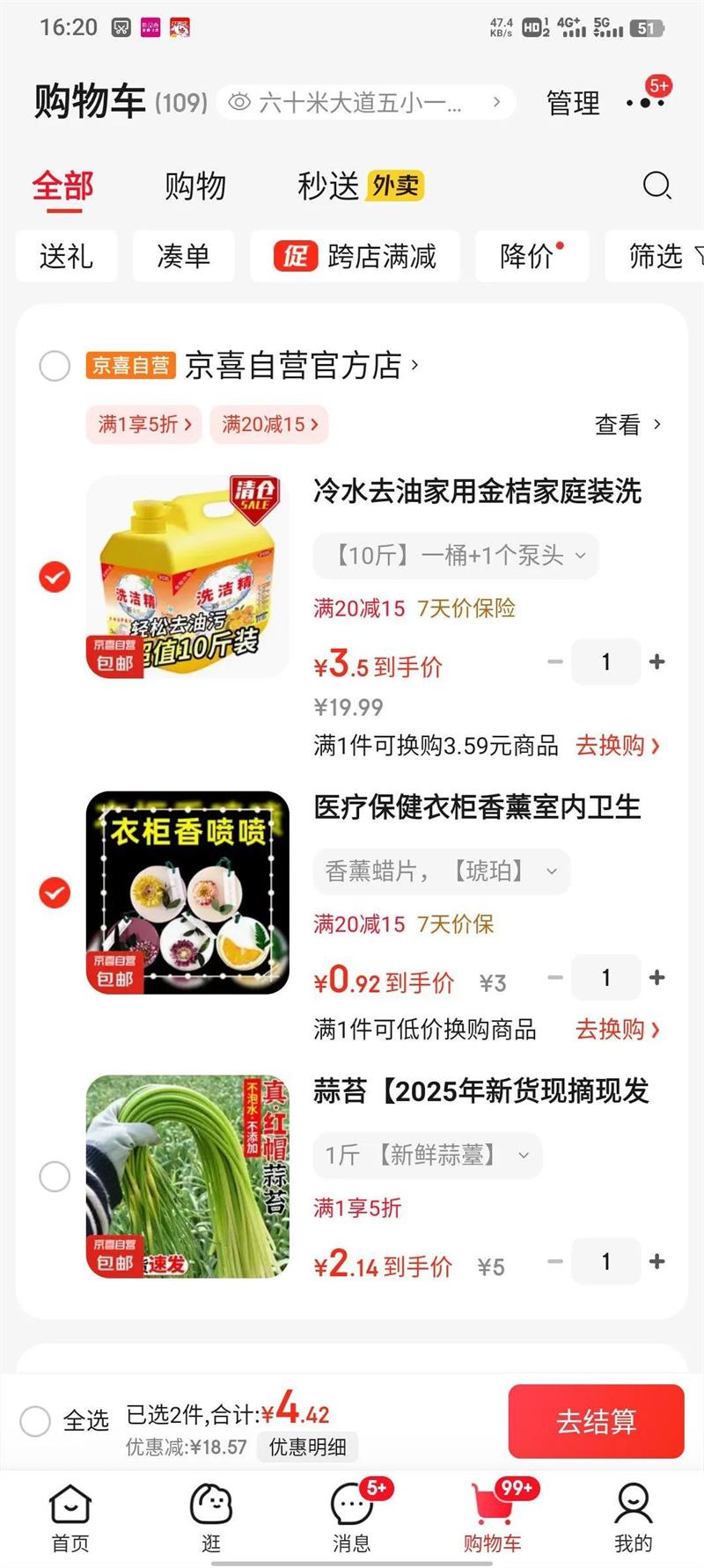The height and width of the screenshot is (1568, 704).
Task: Expand the 香薰蜡片【琥珀】 variant dropdown
Action: [x=442, y=872]
